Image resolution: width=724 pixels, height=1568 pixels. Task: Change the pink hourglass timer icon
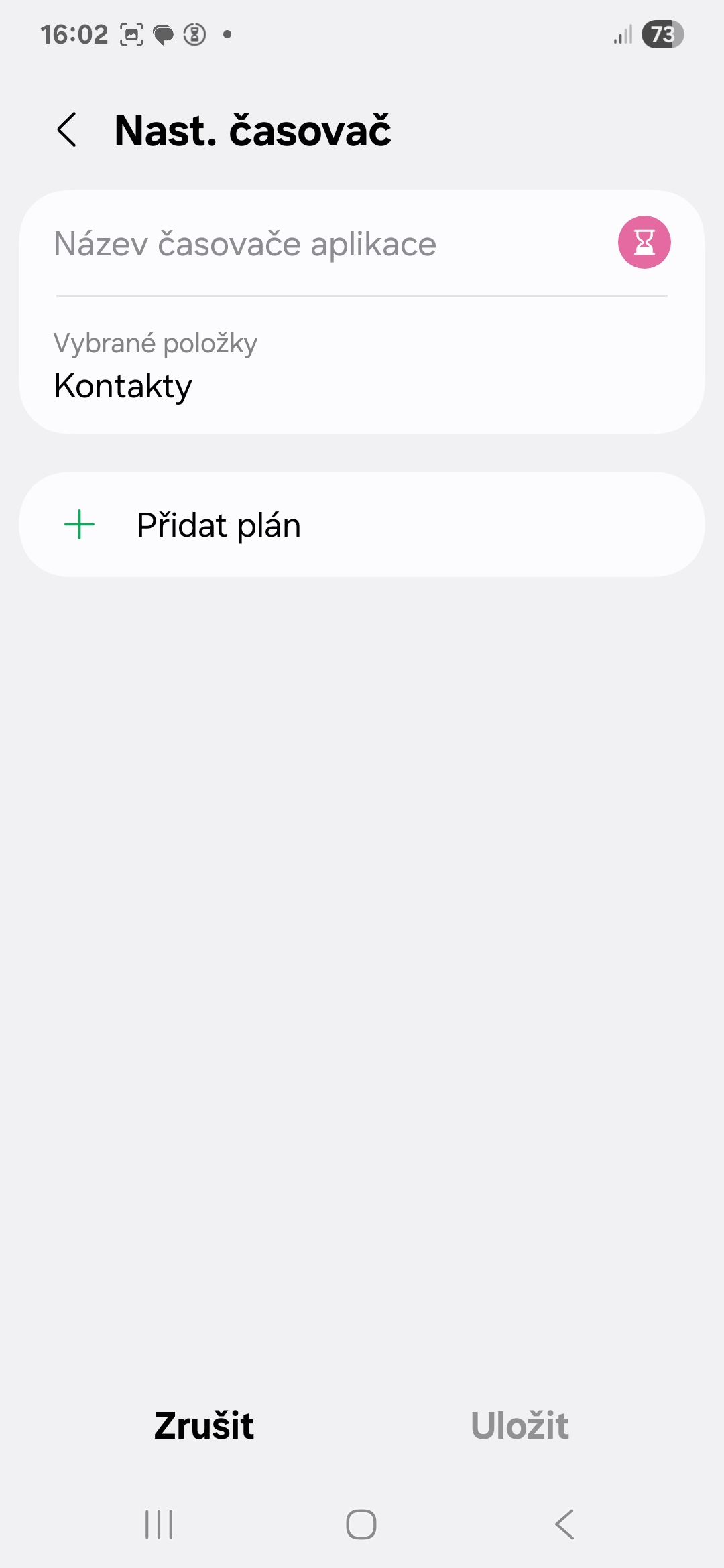click(x=644, y=243)
